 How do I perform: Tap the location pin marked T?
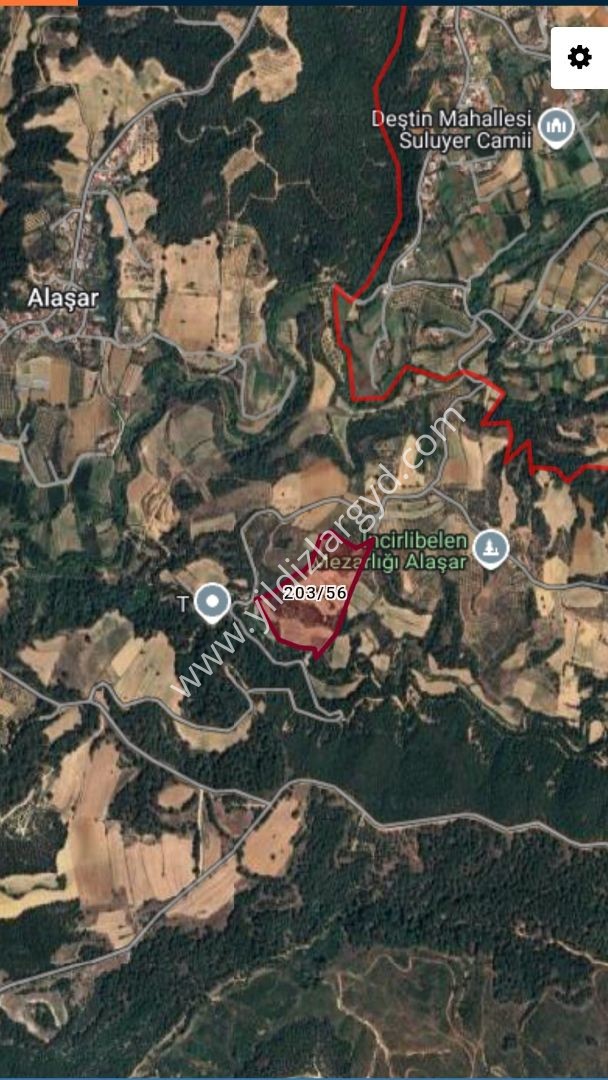(213, 603)
